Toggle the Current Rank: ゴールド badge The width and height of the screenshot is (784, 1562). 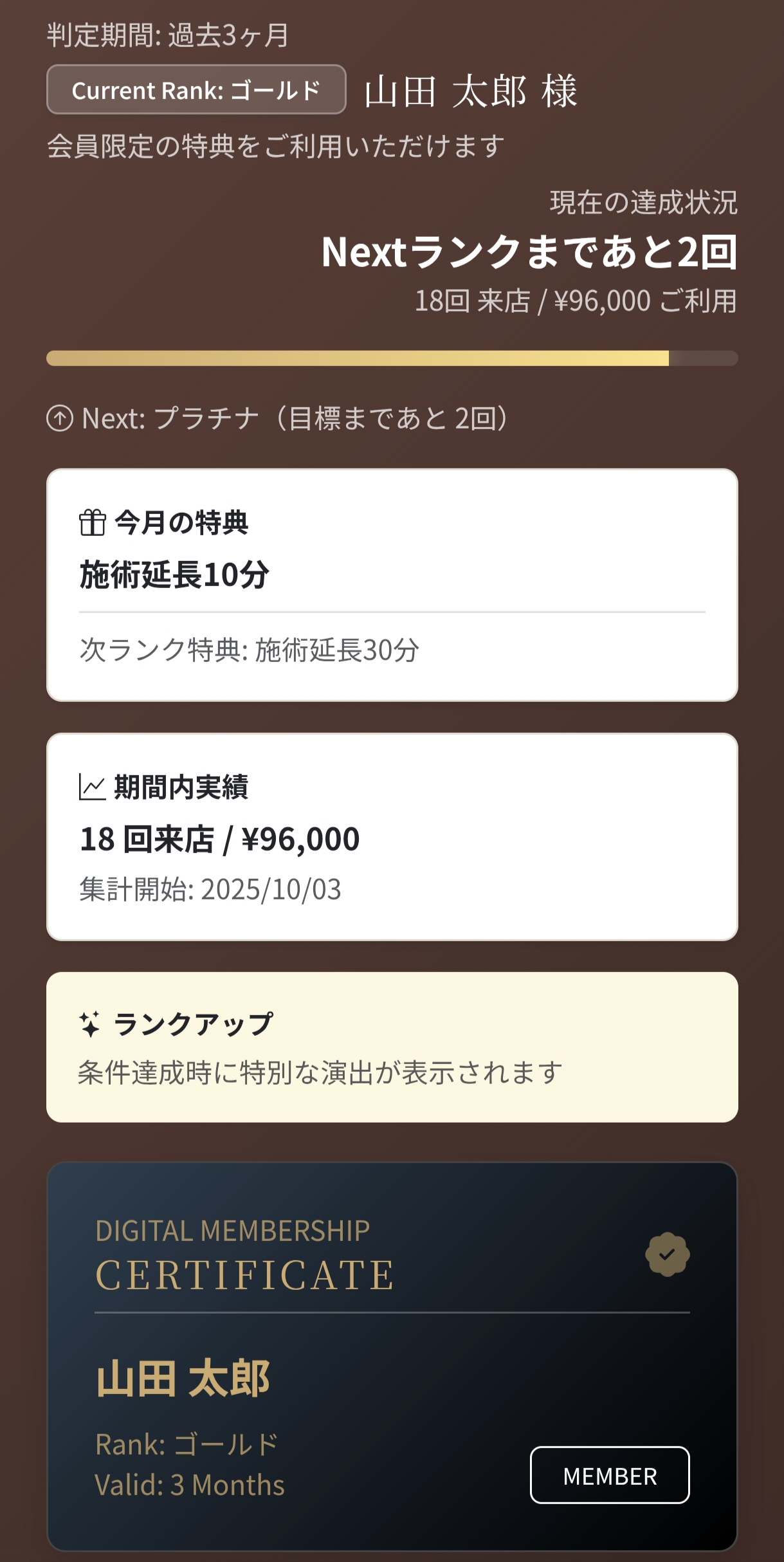(196, 89)
